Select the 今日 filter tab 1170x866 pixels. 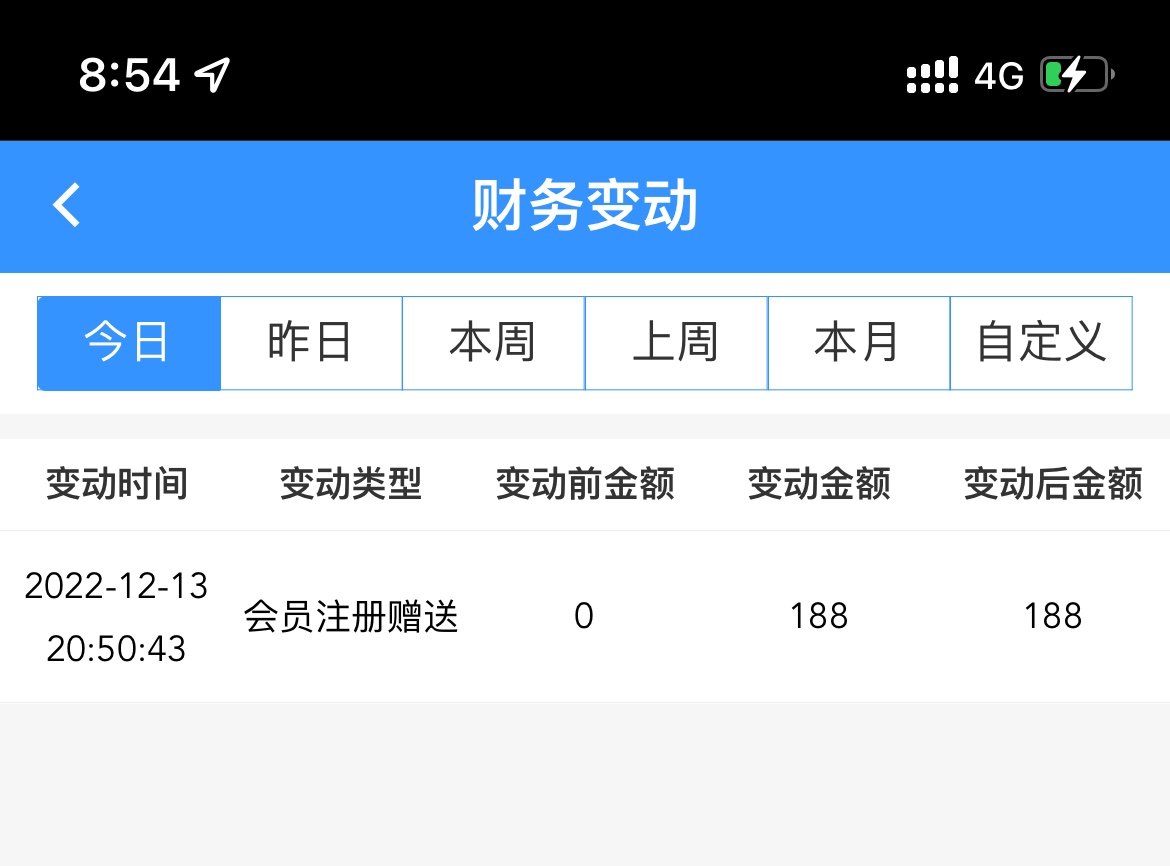[x=129, y=343]
